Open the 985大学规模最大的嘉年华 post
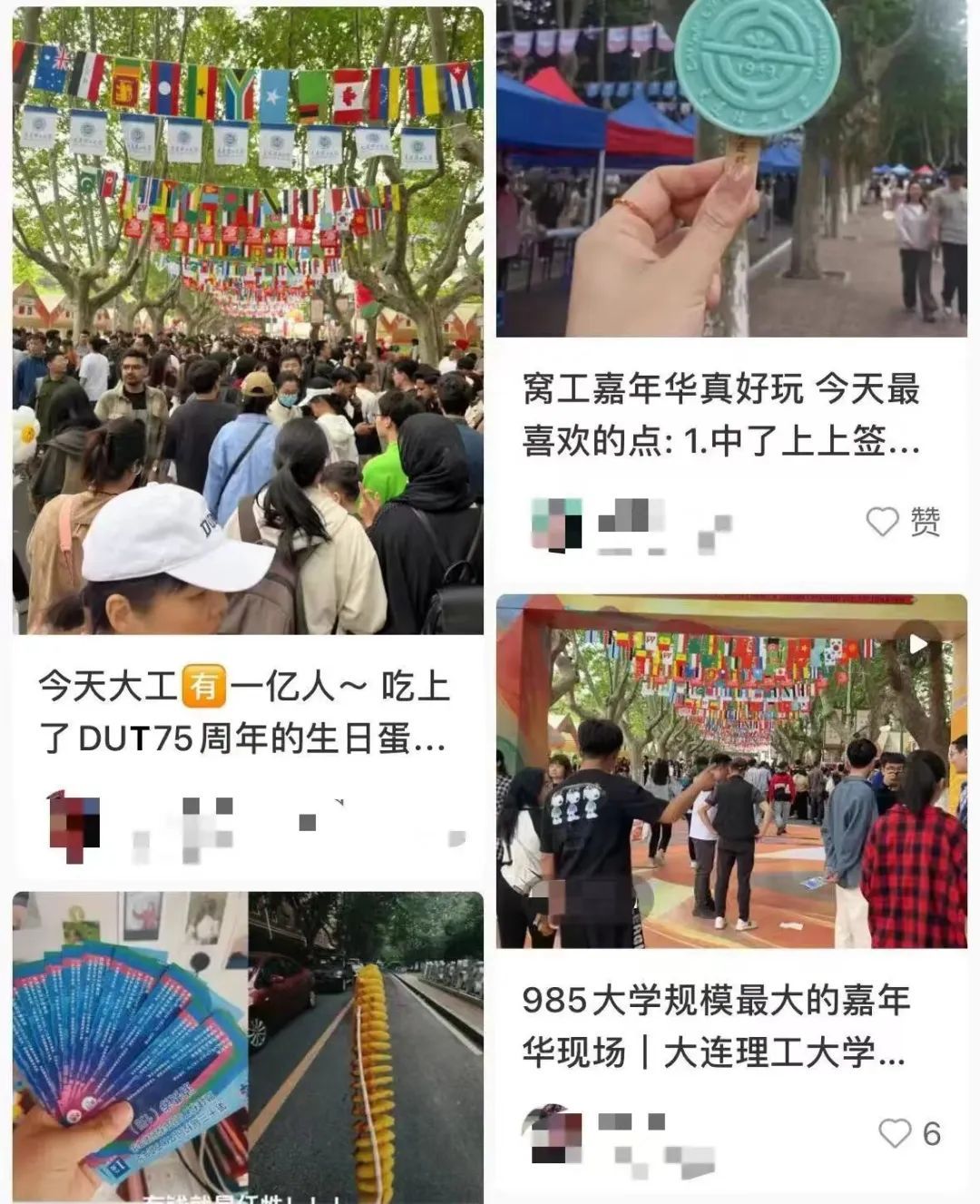980x1204 pixels. (717, 1025)
